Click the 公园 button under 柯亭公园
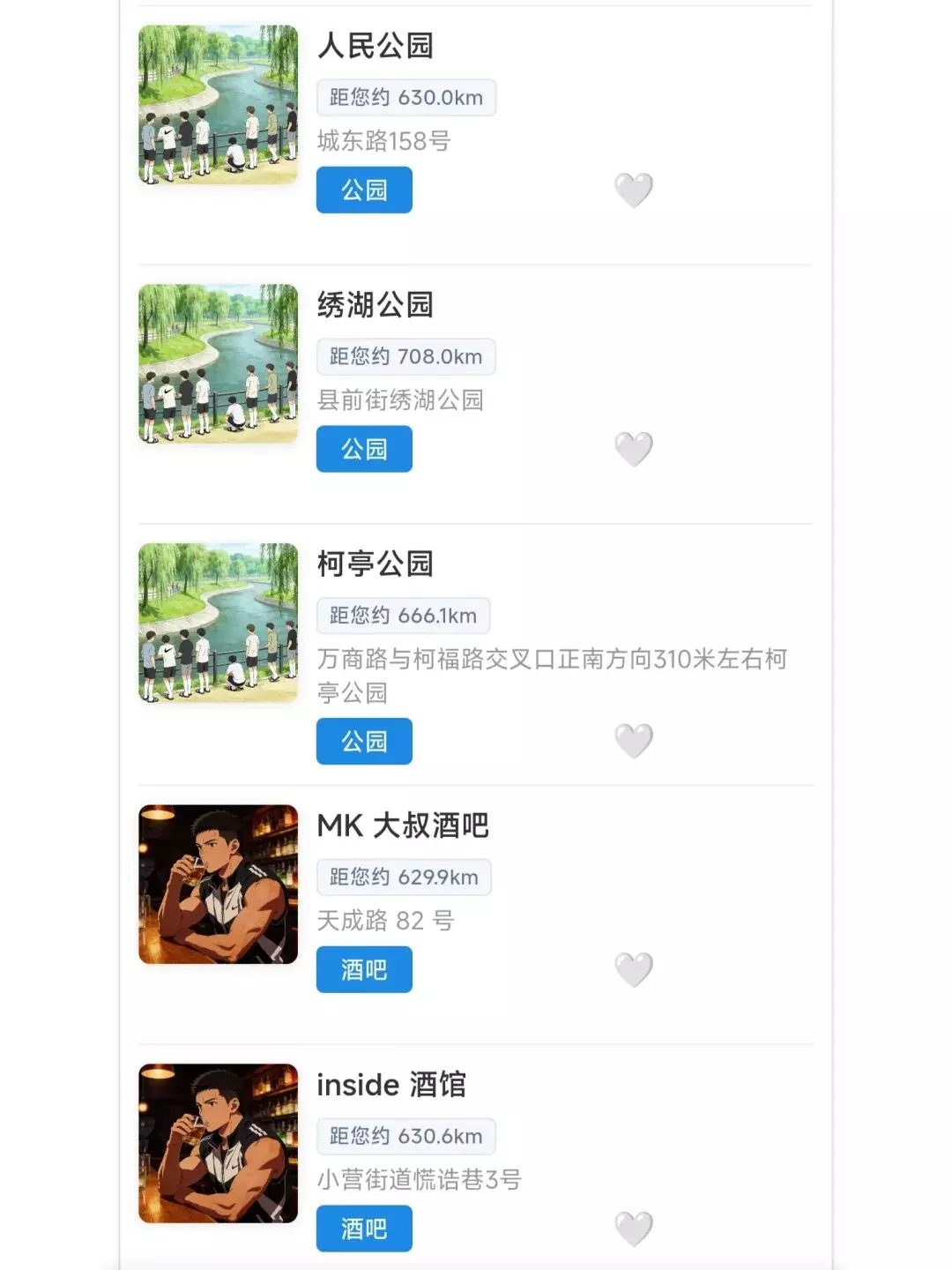Screen dimensions: 952x1270 pyautogui.click(x=364, y=742)
